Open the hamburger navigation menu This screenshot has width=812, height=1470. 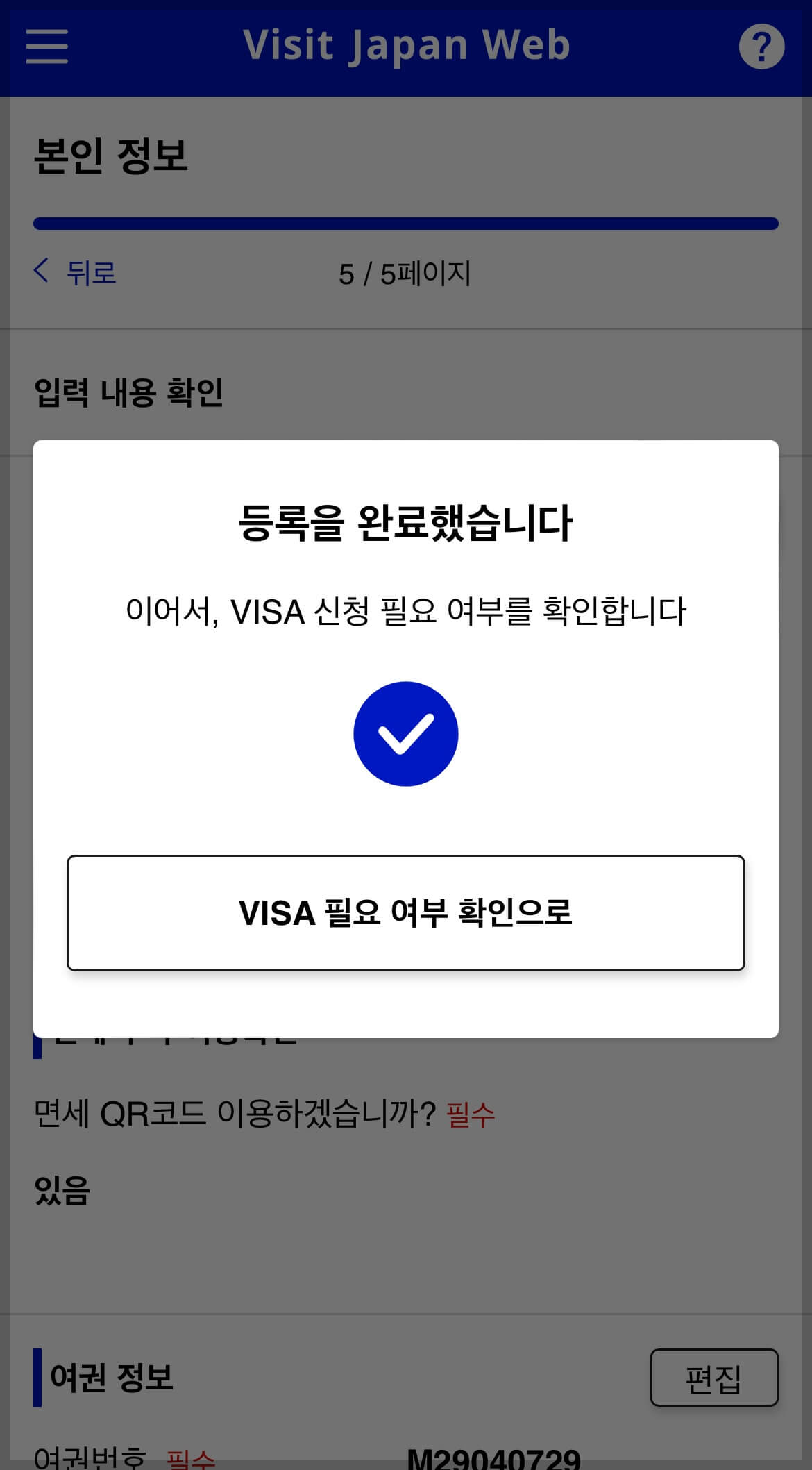[46, 46]
